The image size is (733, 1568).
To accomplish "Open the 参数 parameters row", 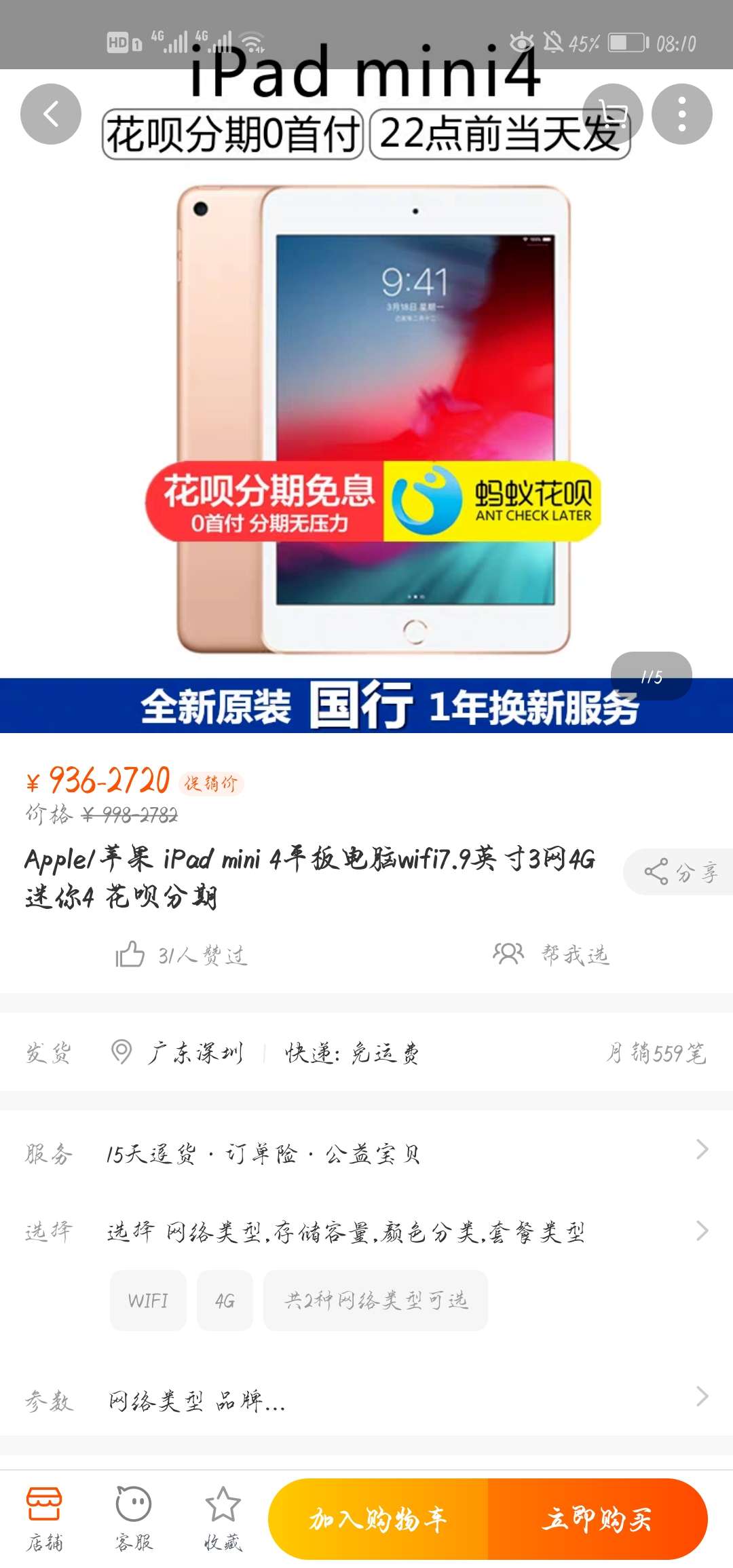I will [366, 1400].
